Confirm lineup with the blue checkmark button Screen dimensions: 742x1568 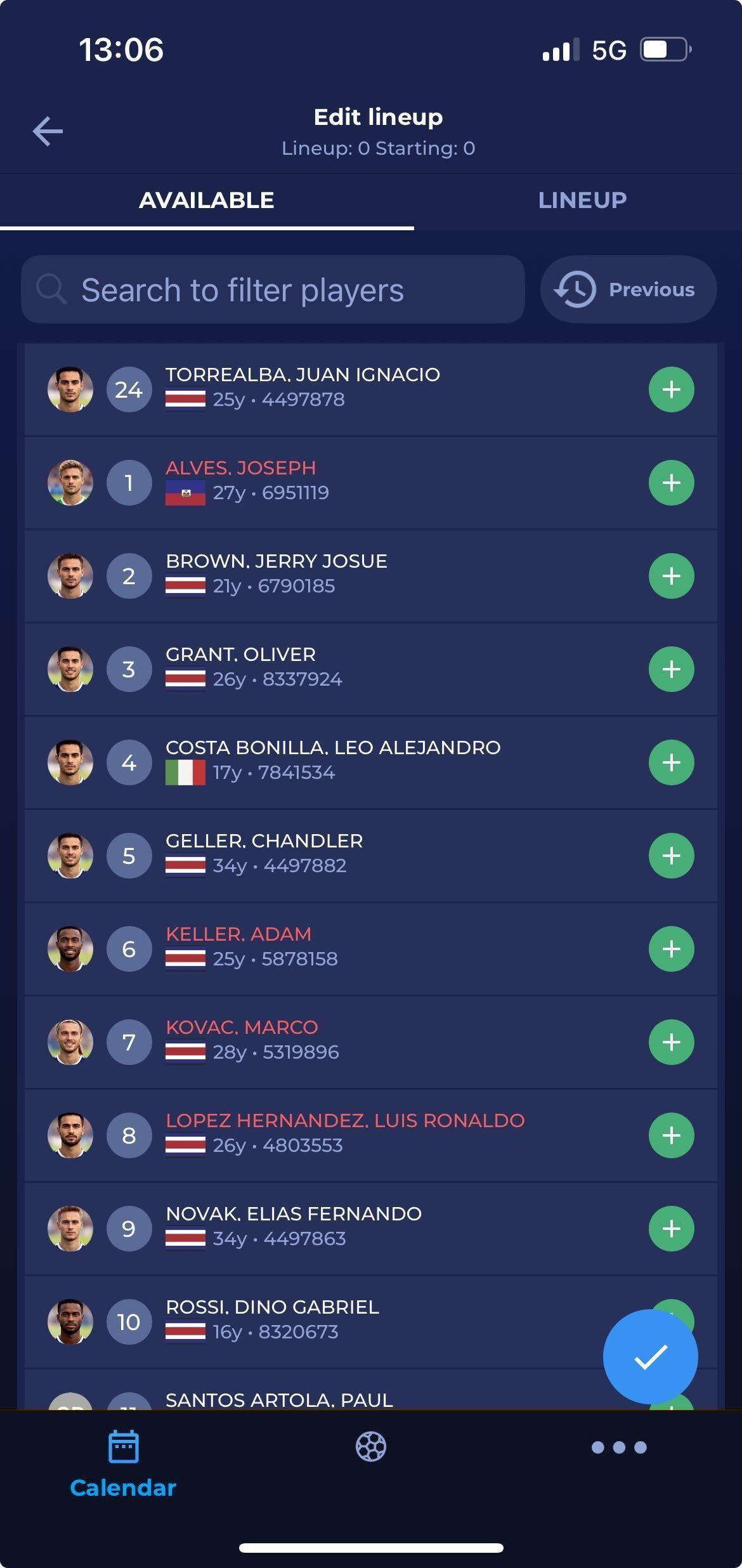650,1357
